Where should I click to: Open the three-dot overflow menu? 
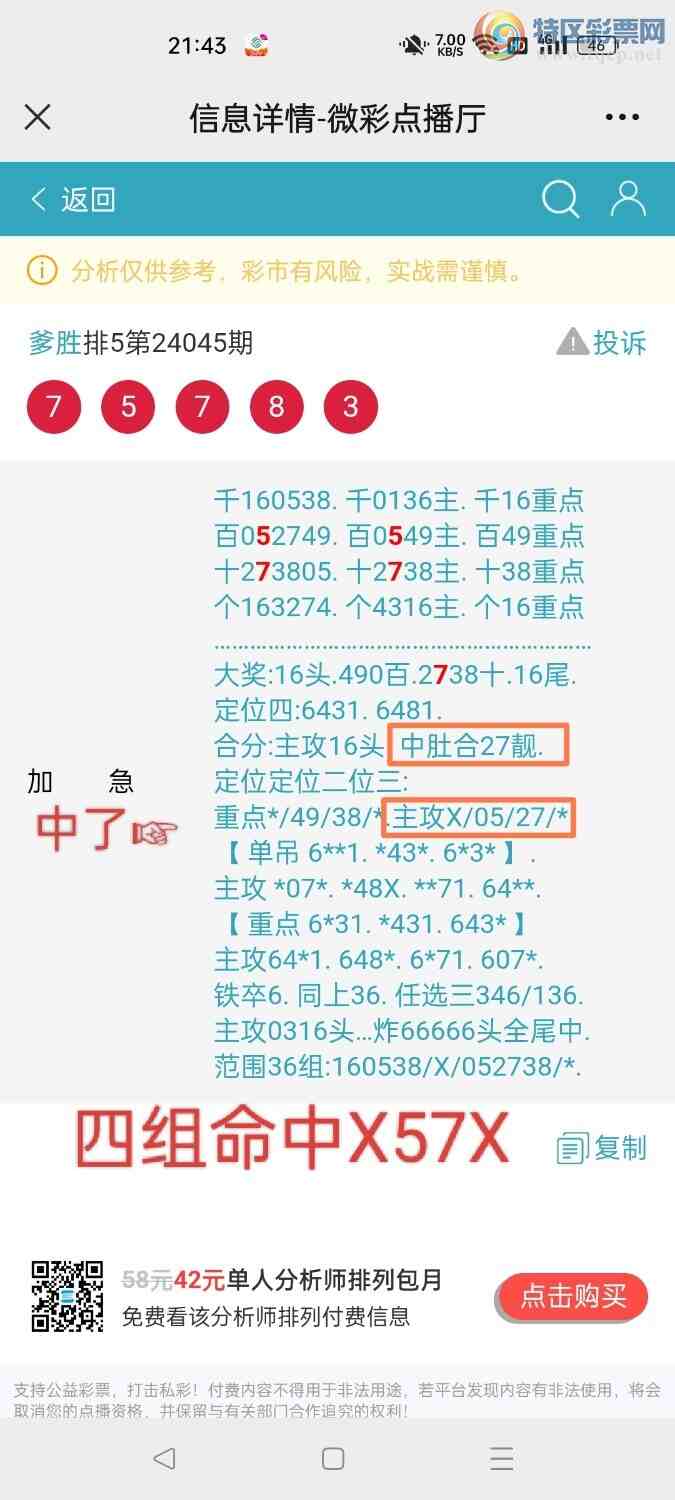[x=622, y=118]
